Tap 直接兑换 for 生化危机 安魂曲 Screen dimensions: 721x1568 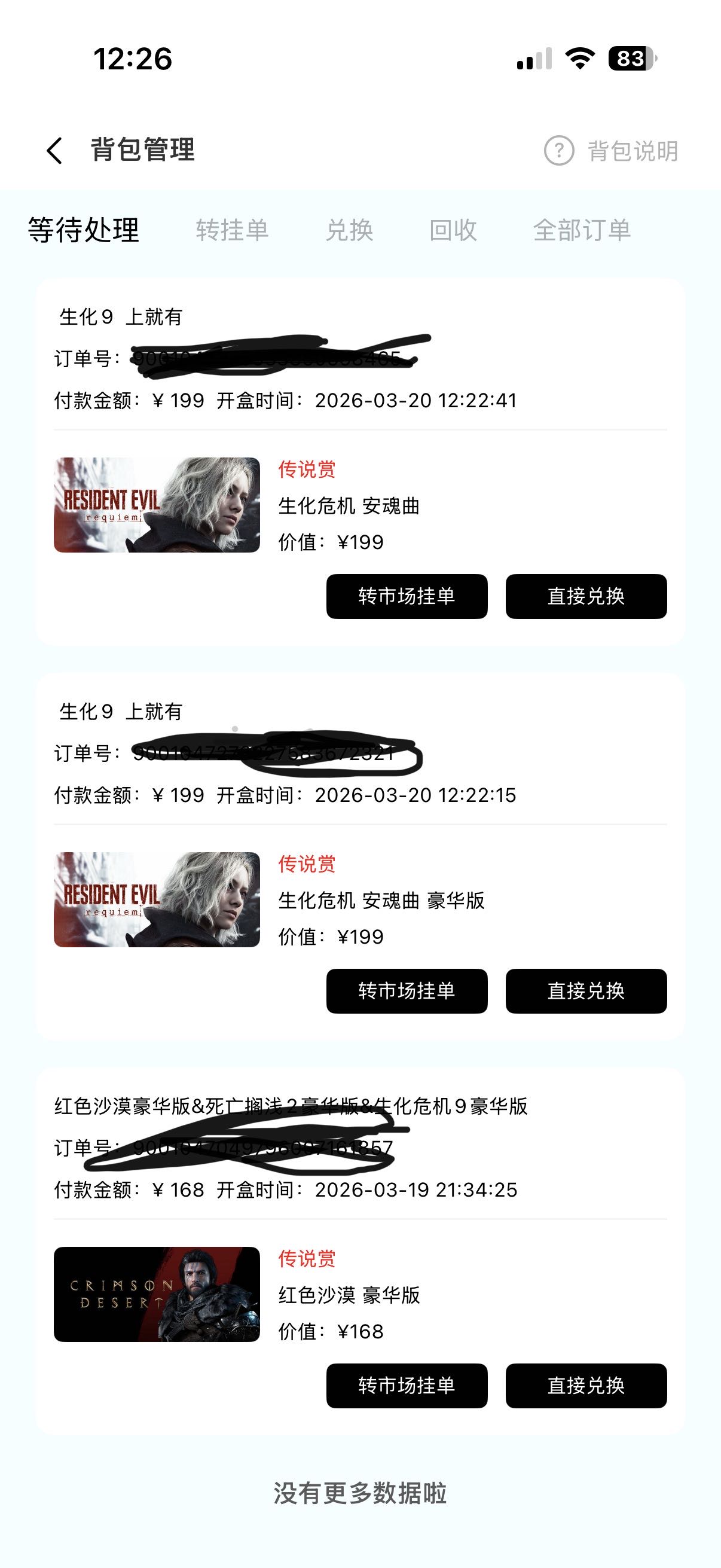(586, 596)
